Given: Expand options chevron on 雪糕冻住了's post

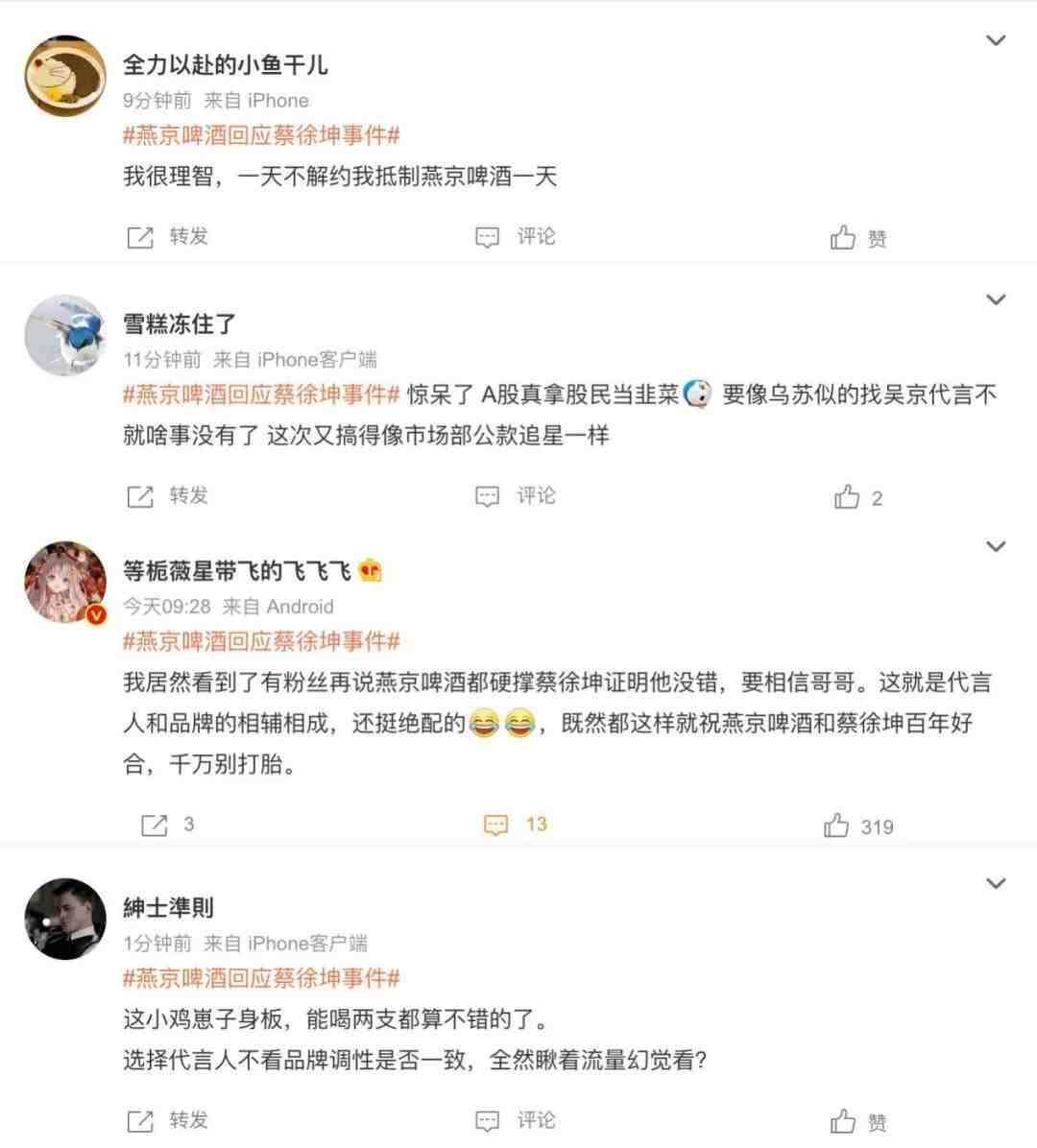Looking at the screenshot, I should pos(996,299).
